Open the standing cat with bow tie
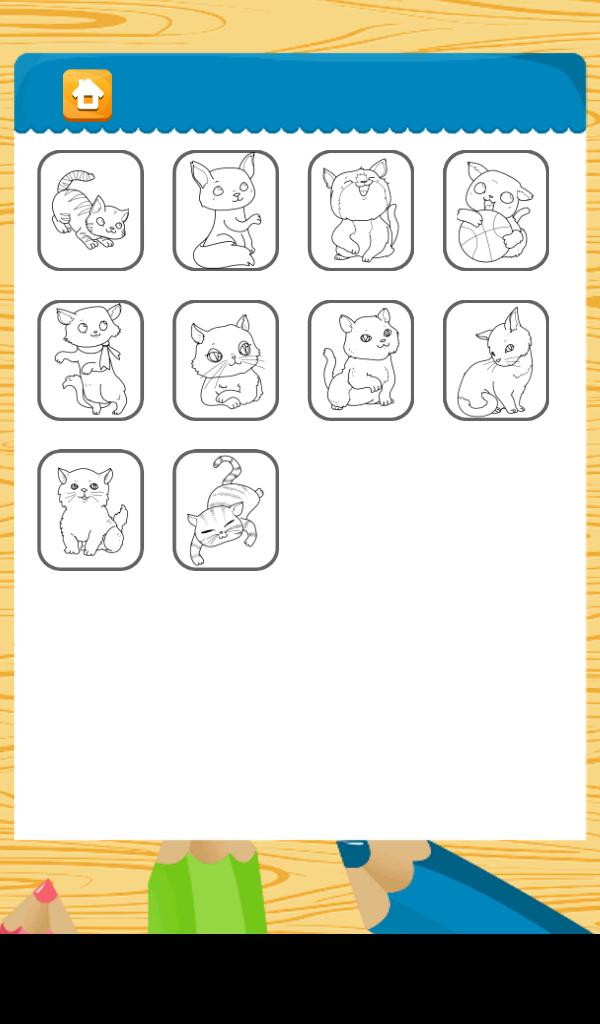Screen dimensions: 600x1024 (90, 360)
